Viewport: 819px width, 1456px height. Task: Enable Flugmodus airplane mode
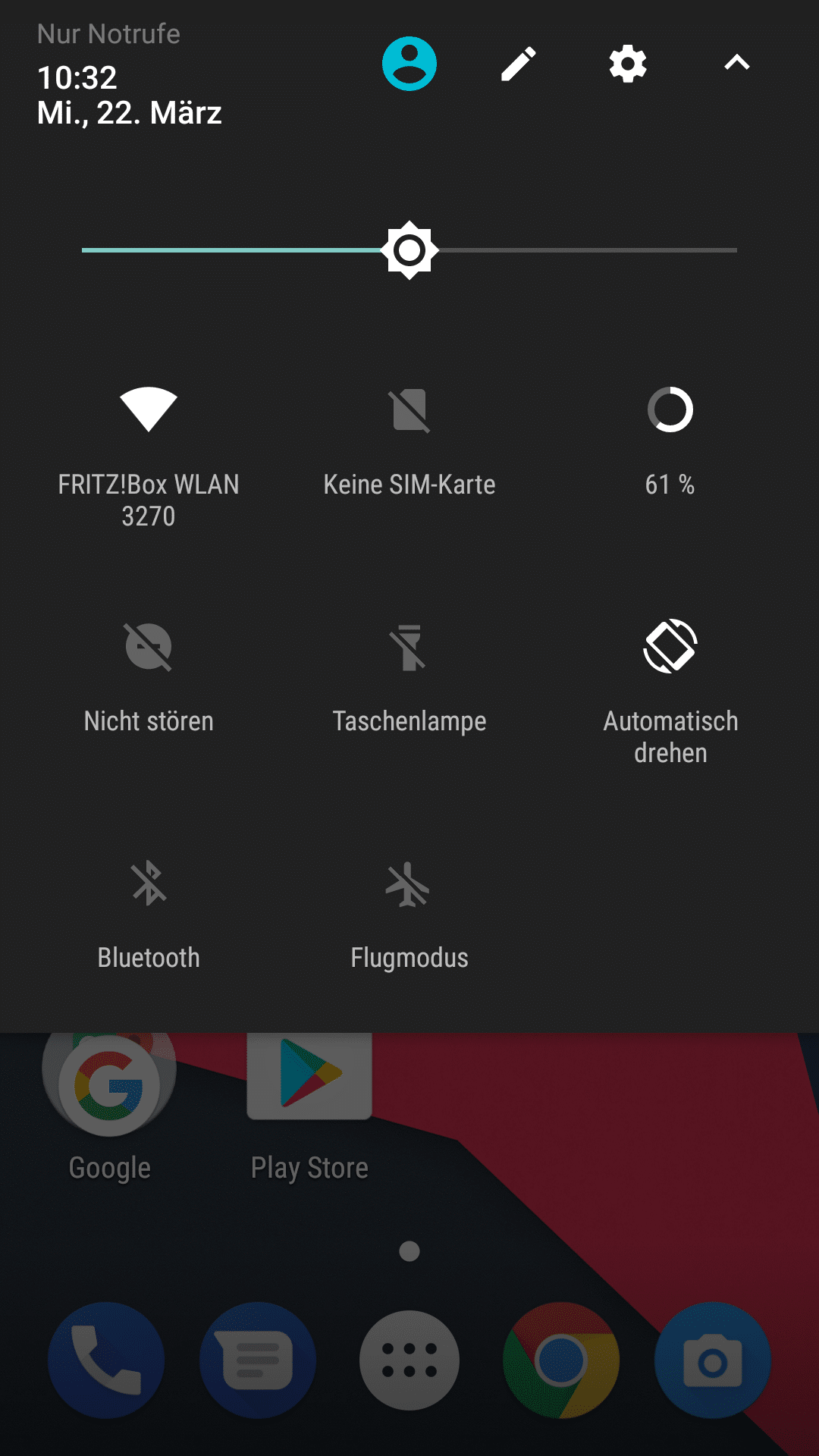pyautogui.click(x=409, y=916)
